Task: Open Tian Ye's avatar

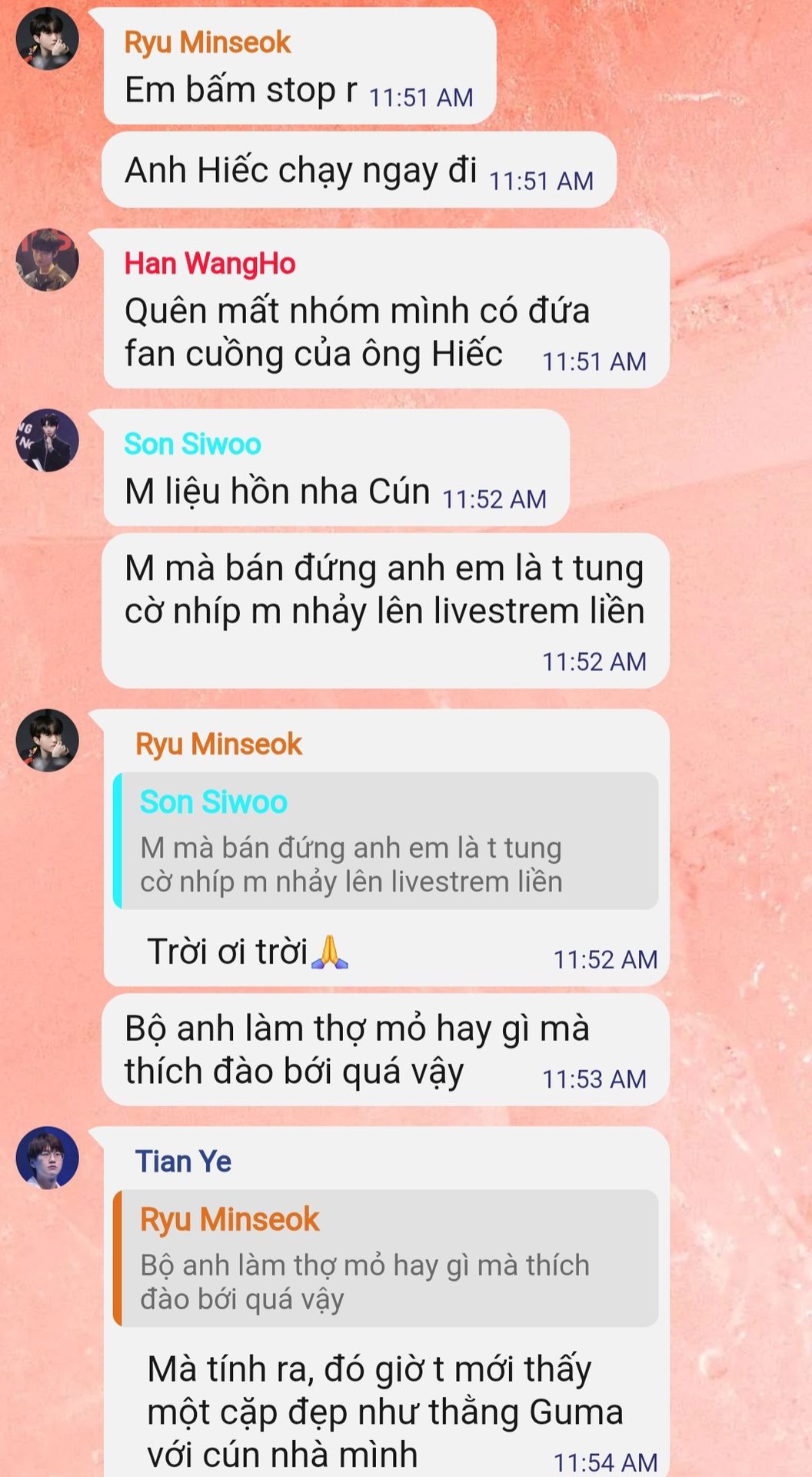Action: [x=48, y=1158]
